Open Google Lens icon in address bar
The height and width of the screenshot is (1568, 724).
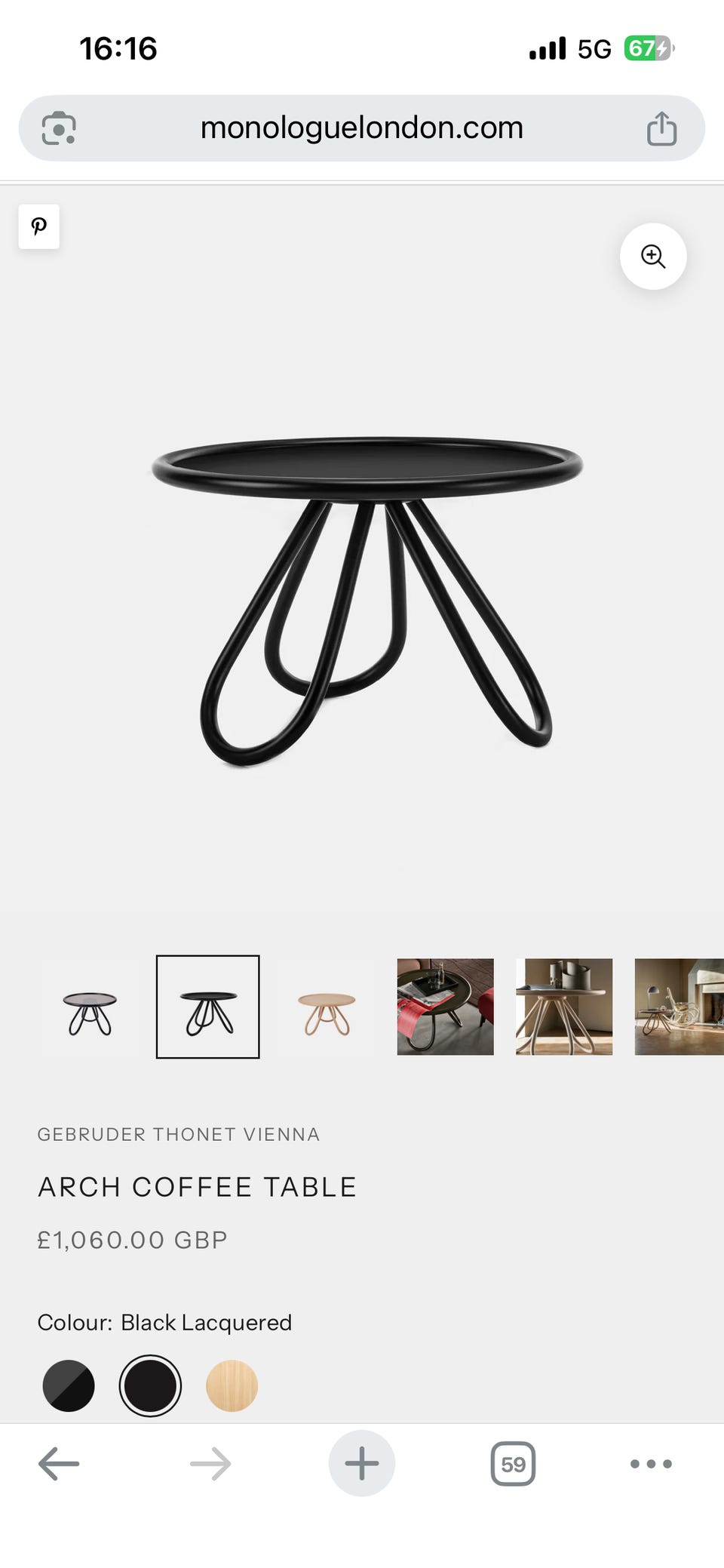(x=59, y=128)
